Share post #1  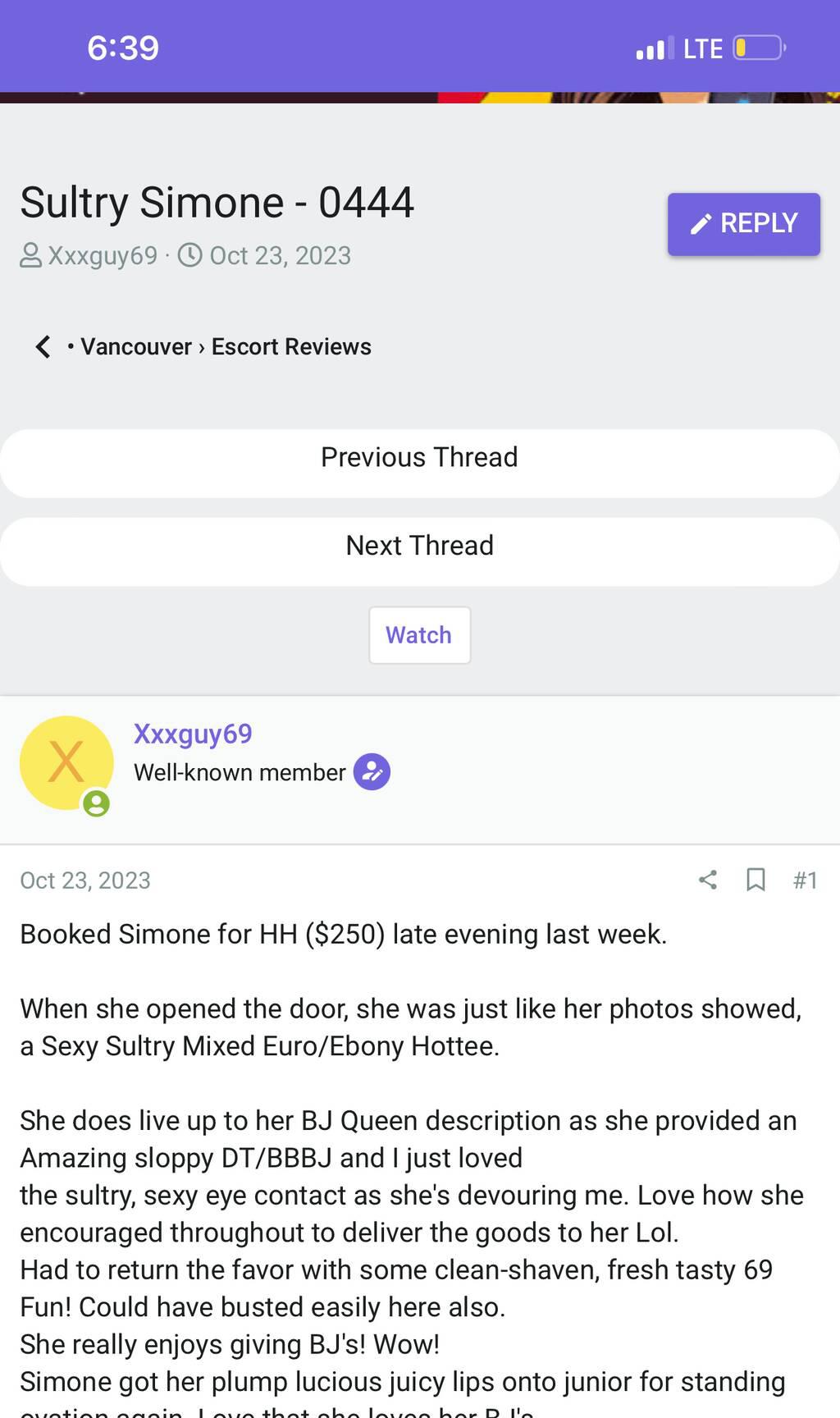click(708, 880)
